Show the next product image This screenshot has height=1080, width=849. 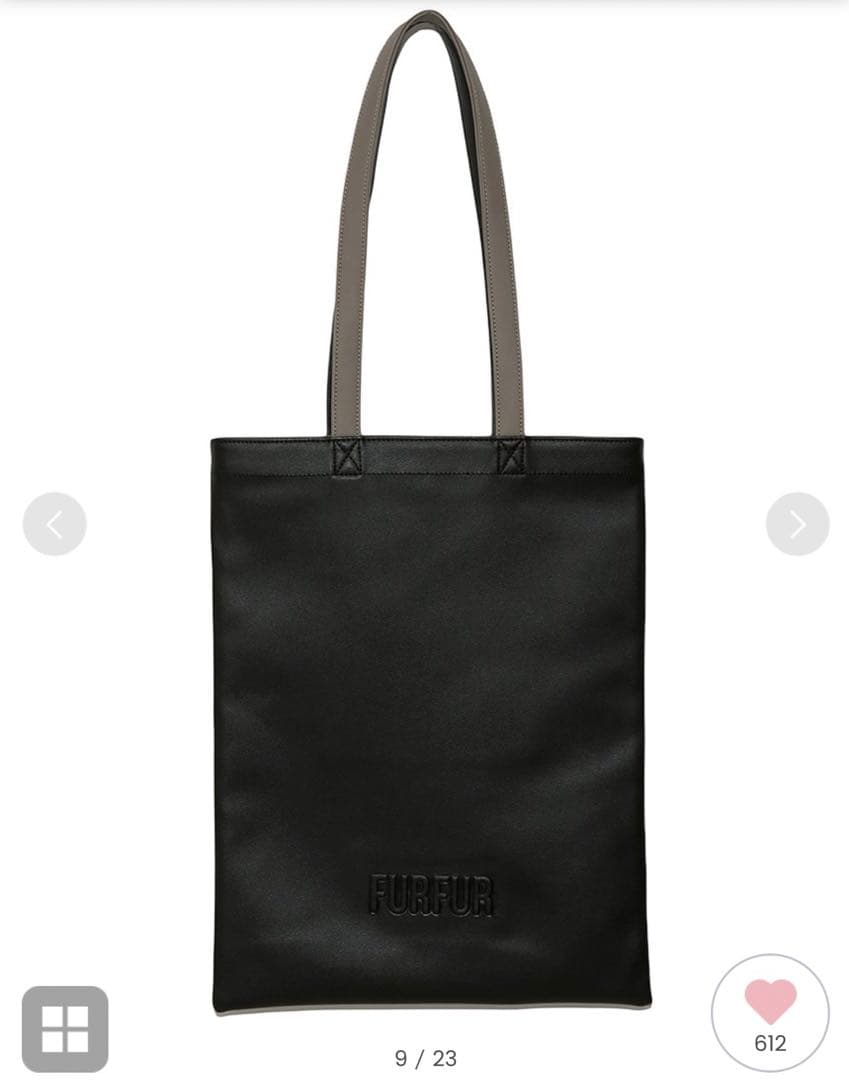pyautogui.click(x=797, y=524)
